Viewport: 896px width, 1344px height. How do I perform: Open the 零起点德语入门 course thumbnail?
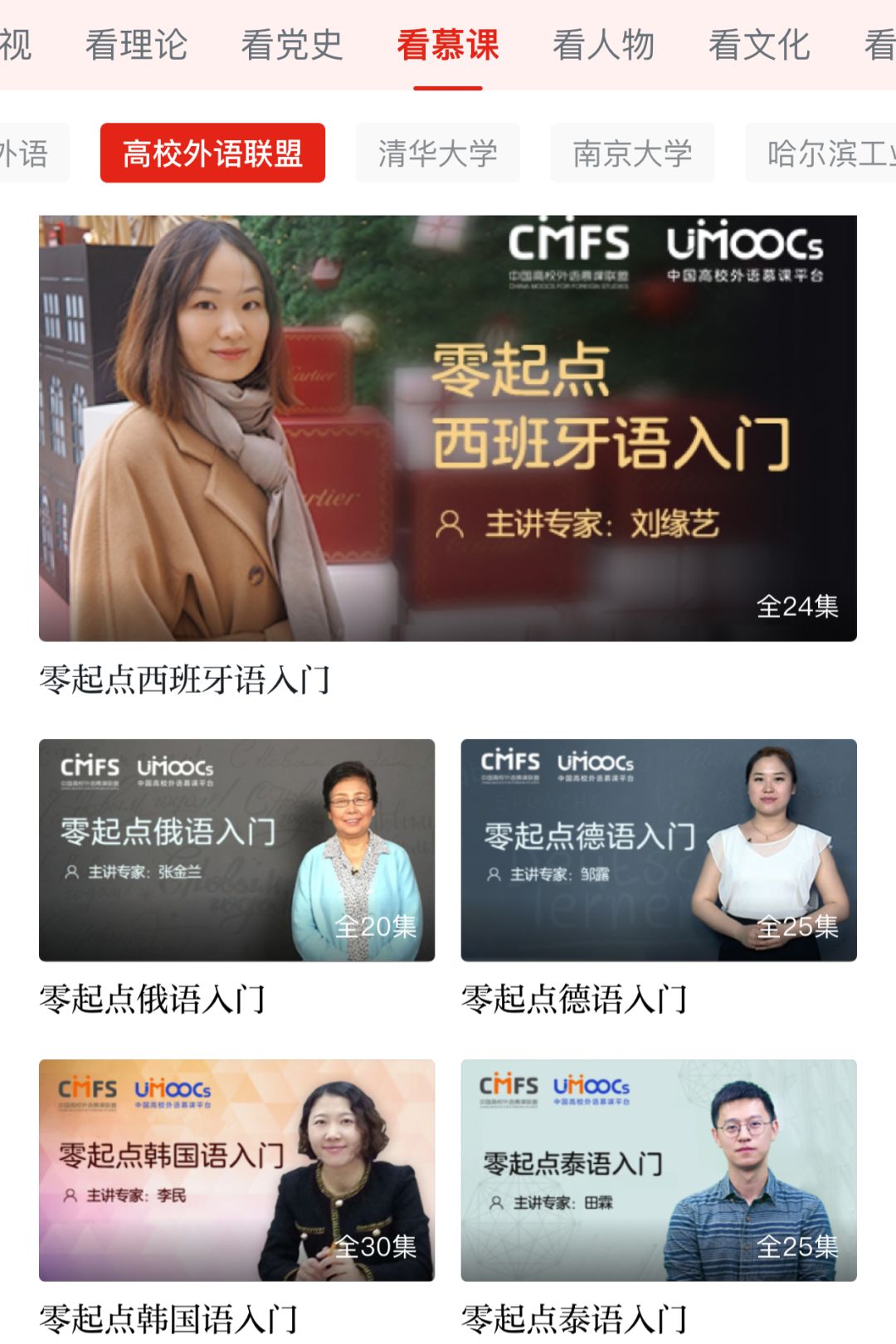[x=660, y=851]
